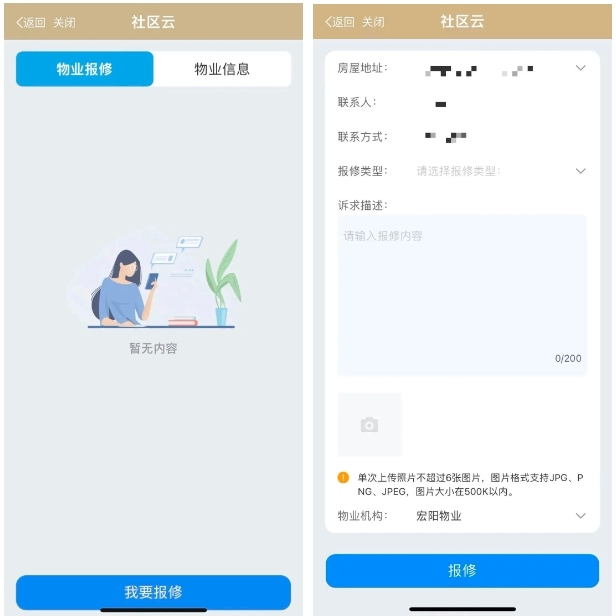Focus the 诉求描述 text field
The height and width of the screenshot is (616, 616).
(461, 290)
